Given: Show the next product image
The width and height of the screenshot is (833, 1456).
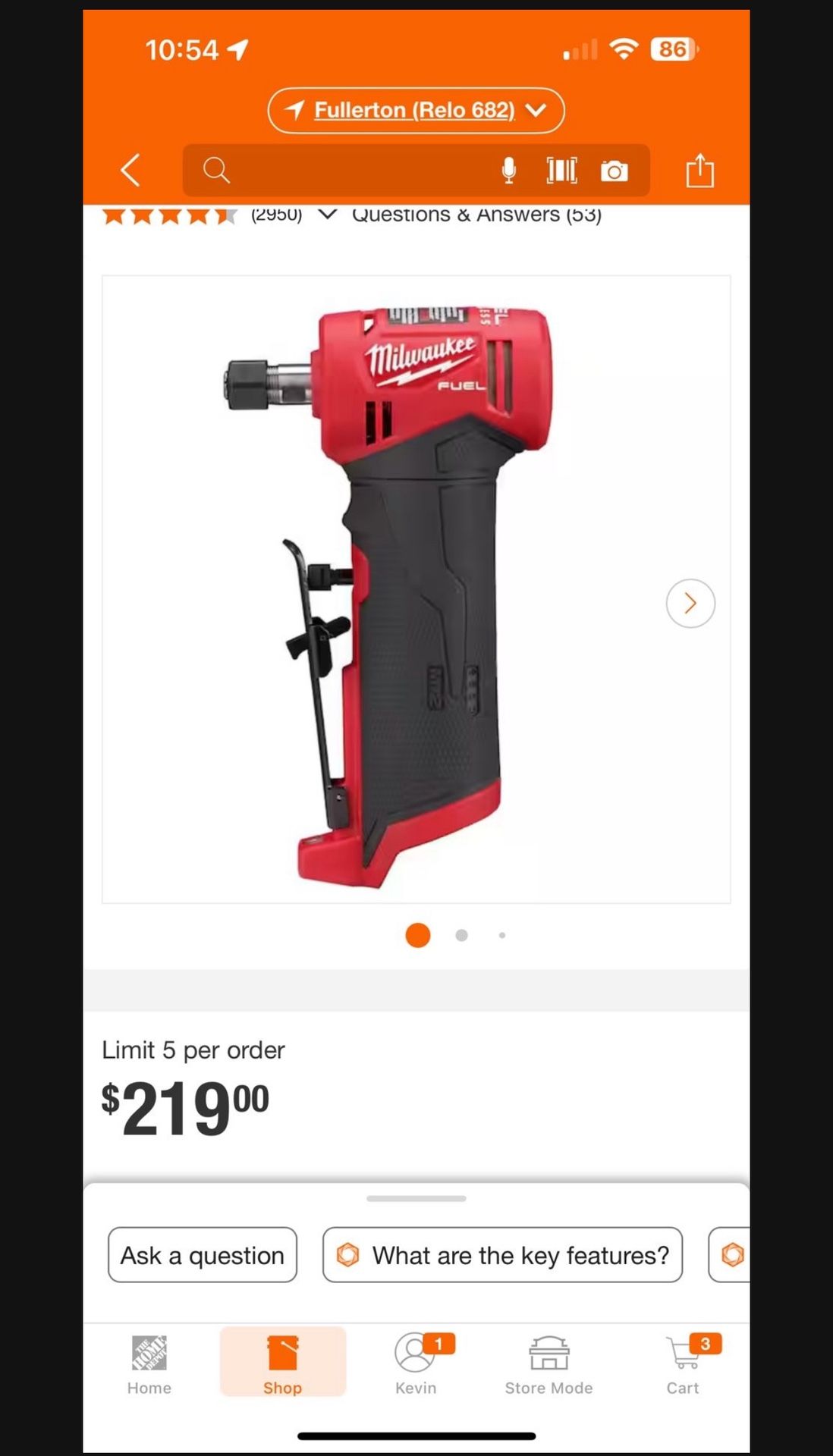Looking at the screenshot, I should (x=690, y=604).
